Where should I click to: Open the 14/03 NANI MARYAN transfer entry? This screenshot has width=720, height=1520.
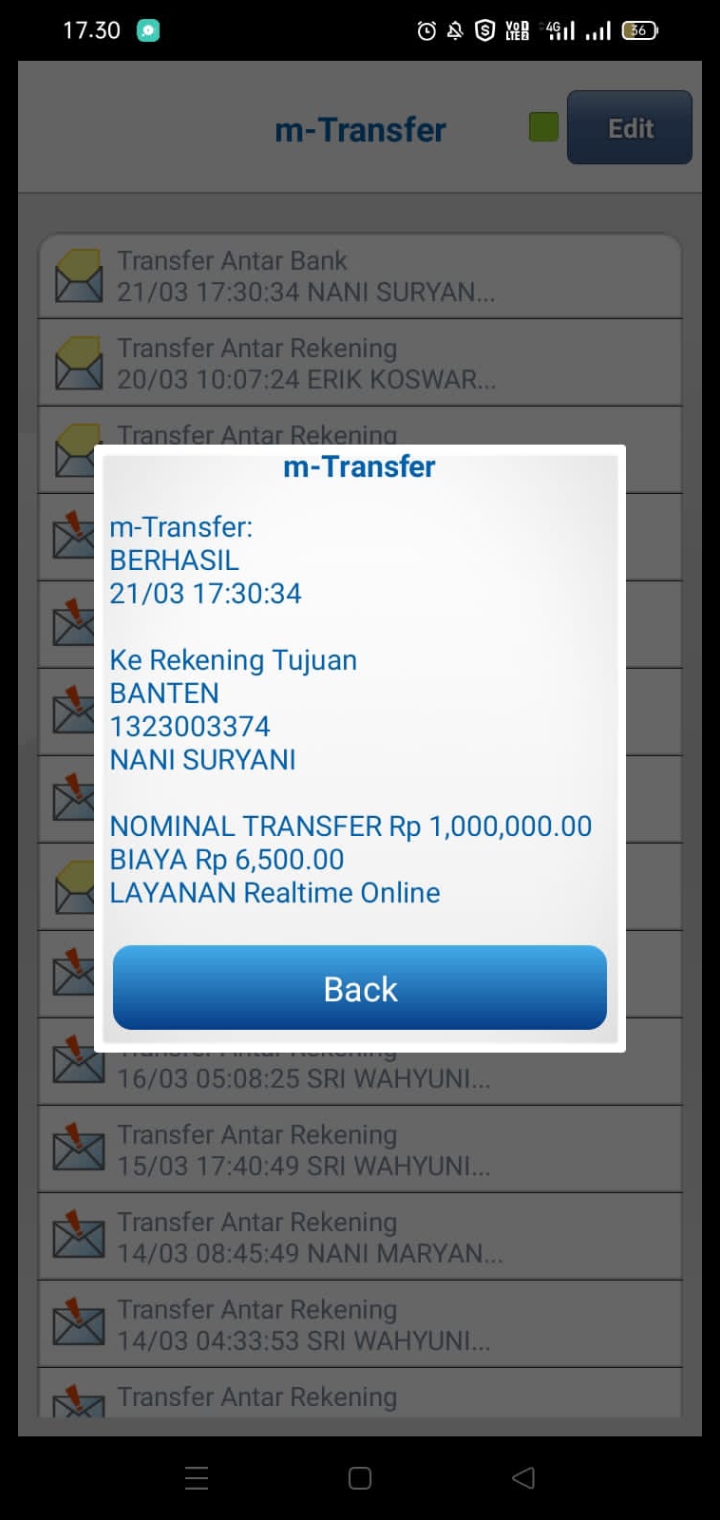(x=360, y=1237)
